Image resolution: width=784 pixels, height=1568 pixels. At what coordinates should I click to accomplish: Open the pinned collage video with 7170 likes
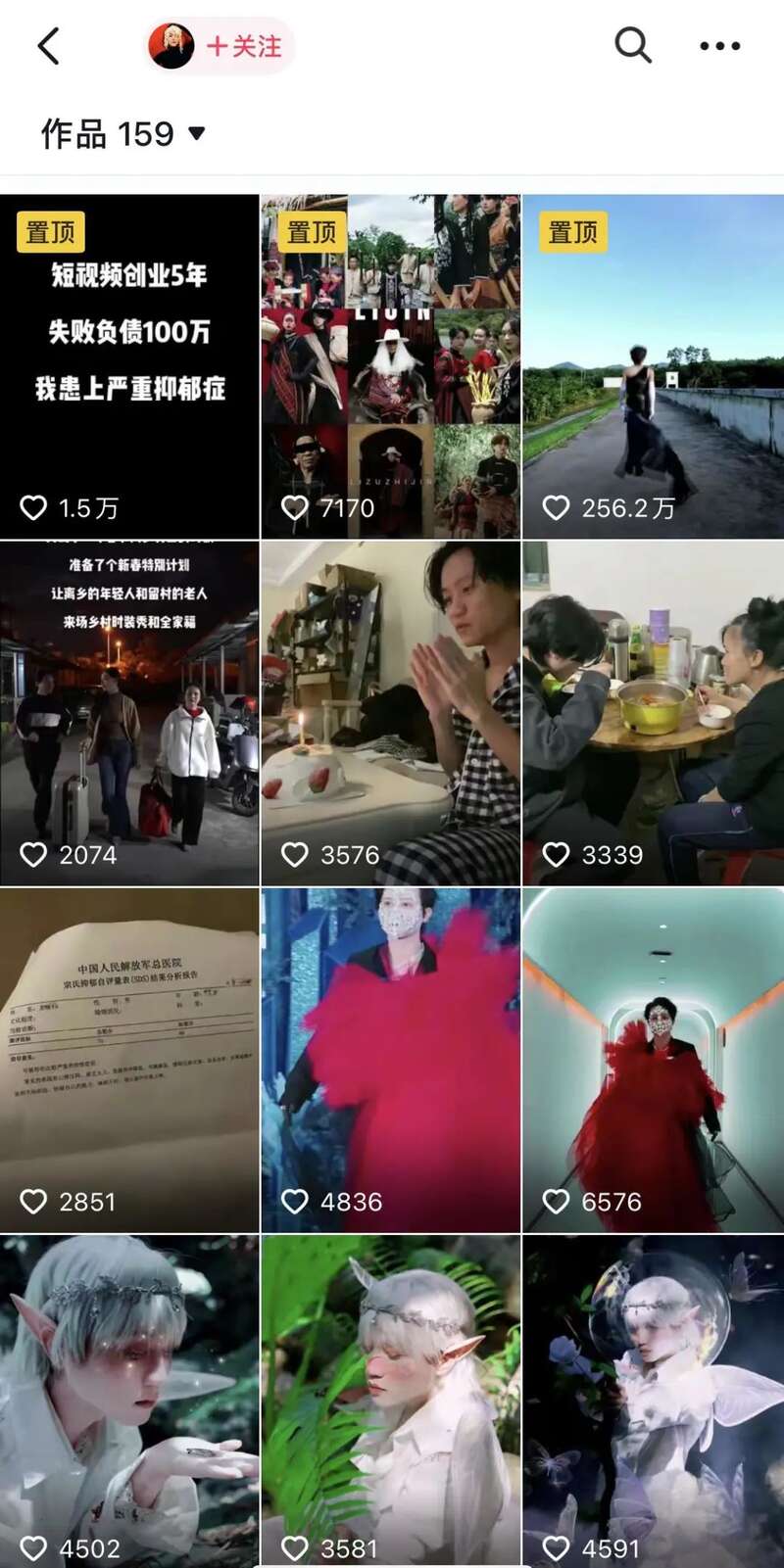click(390, 366)
